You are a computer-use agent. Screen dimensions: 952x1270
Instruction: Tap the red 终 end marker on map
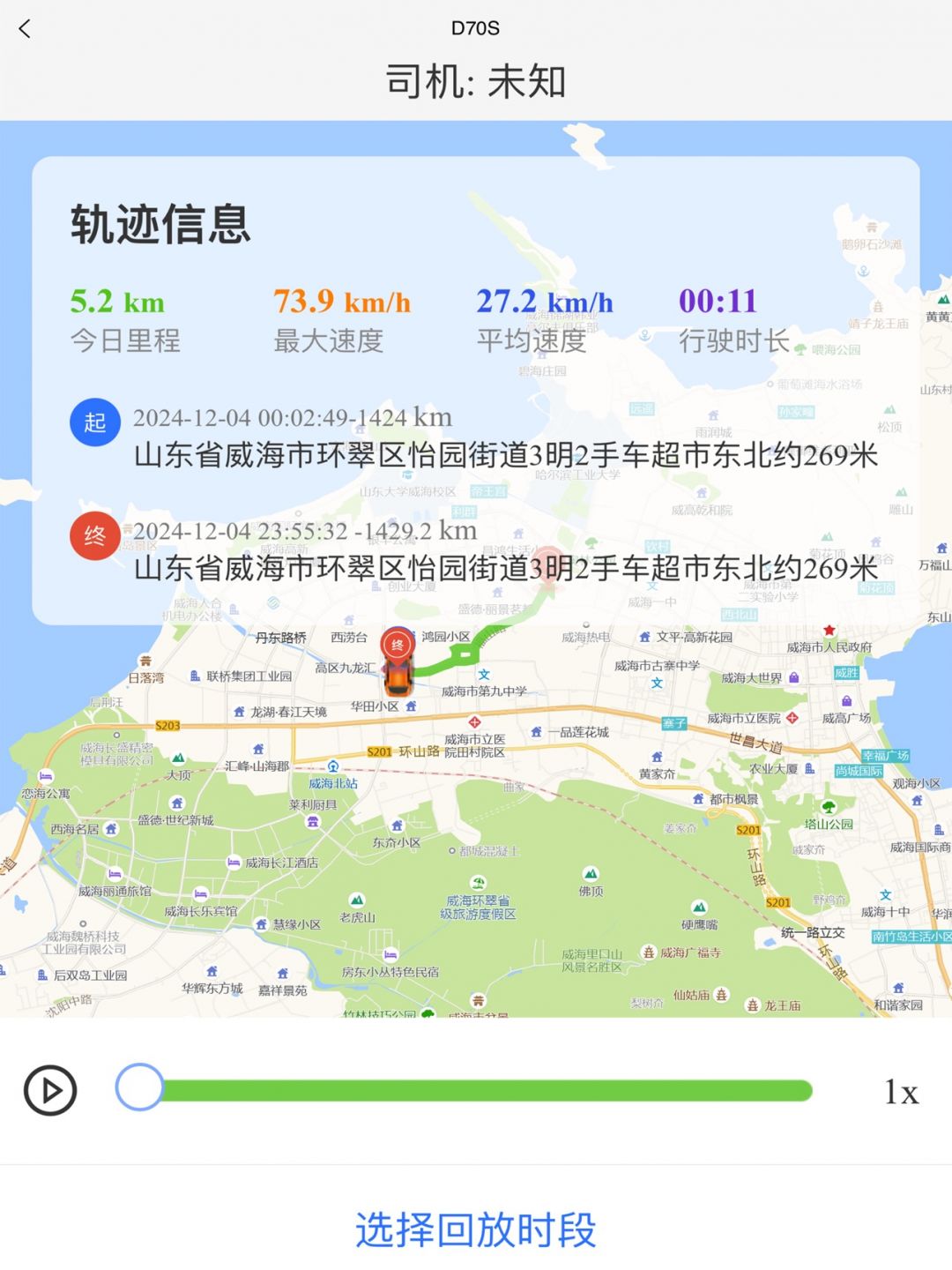[398, 646]
